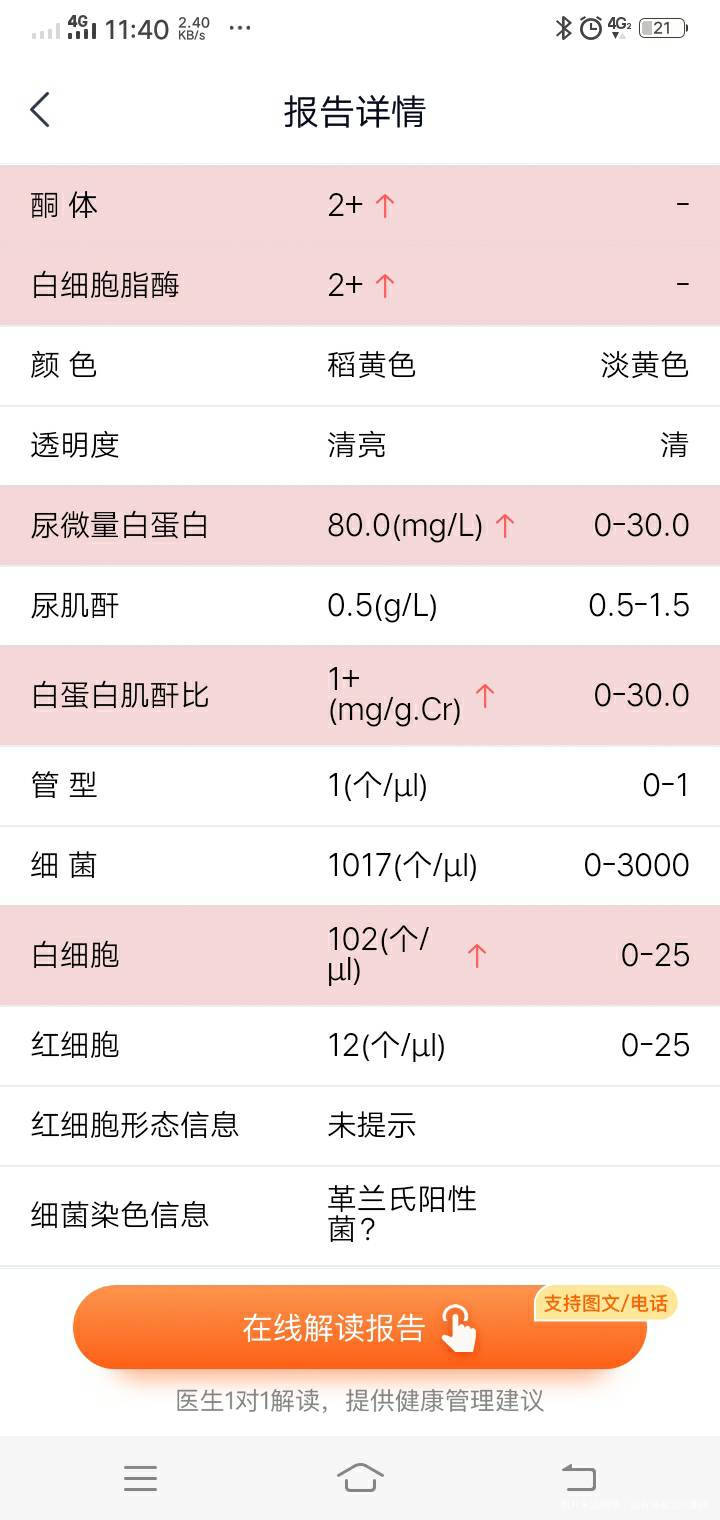Tap the hamburger menu icon in bottom navigation
The width and height of the screenshot is (720, 1520).
141,1479
